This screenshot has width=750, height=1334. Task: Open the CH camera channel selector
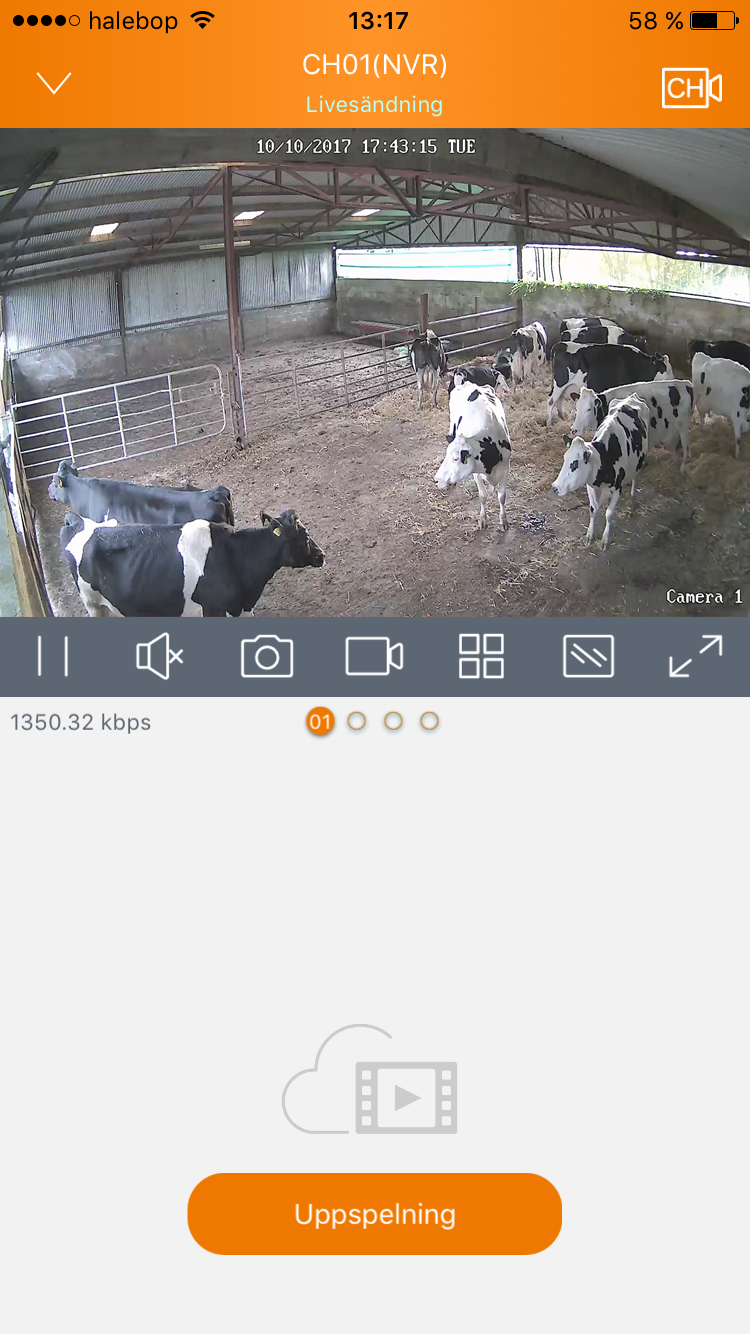691,88
